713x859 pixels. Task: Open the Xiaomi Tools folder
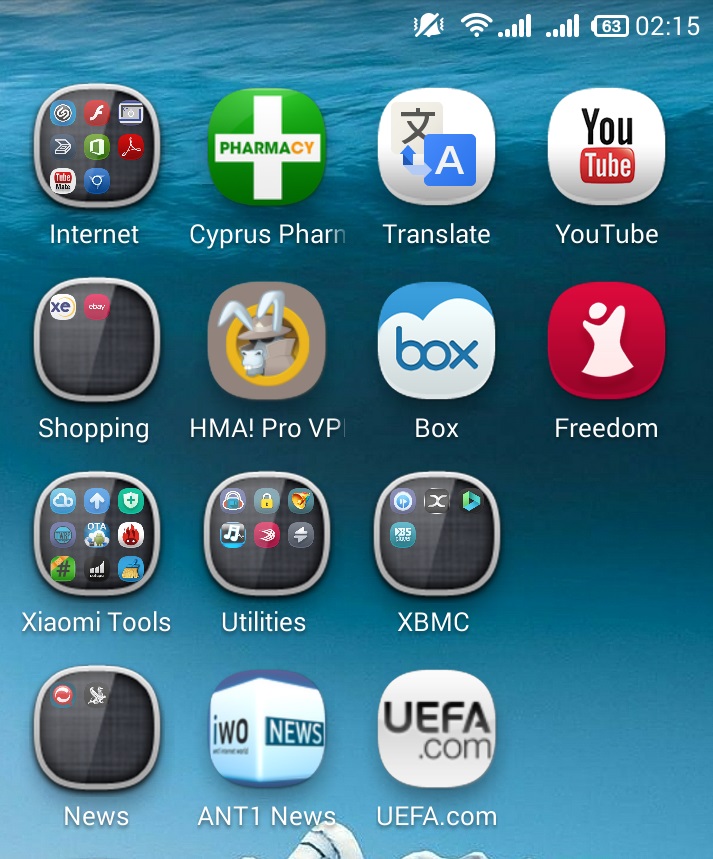[x=96, y=534]
